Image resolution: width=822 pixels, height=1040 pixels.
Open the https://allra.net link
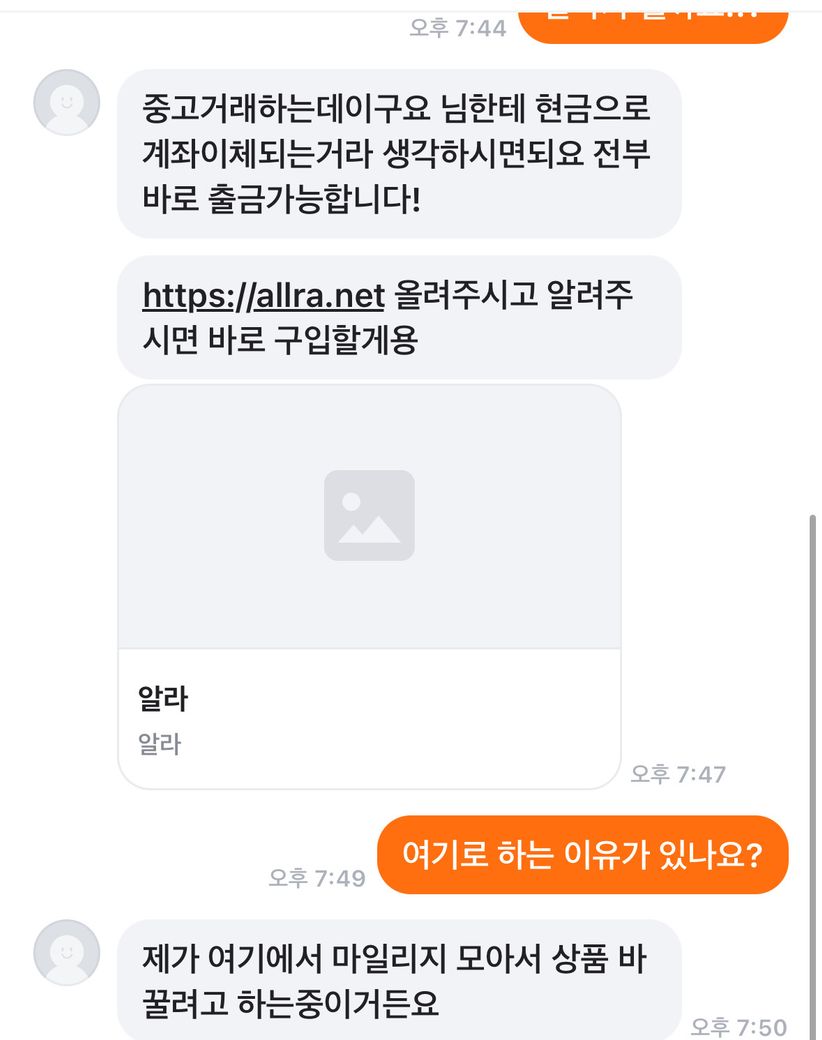coord(263,297)
